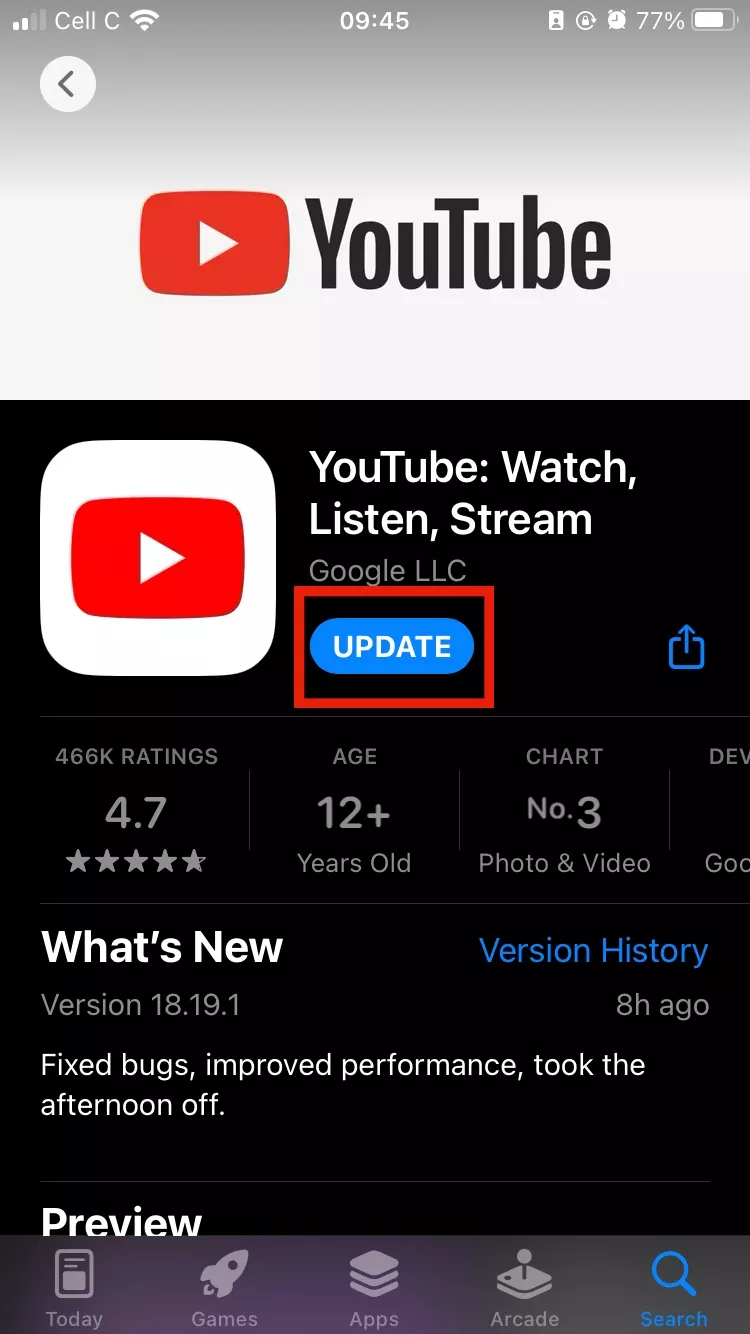The width and height of the screenshot is (750, 1334).
Task: Go to the Arcade tab
Action: pyautogui.click(x=524, y=1288)
